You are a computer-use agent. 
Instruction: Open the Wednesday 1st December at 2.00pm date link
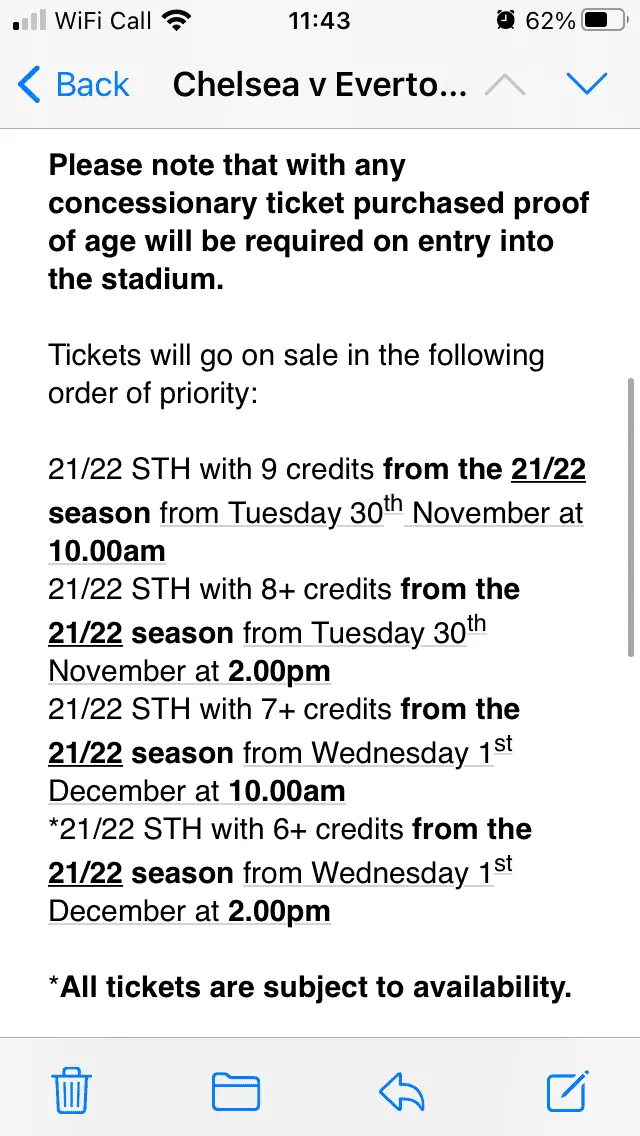[x=378, y=874]
